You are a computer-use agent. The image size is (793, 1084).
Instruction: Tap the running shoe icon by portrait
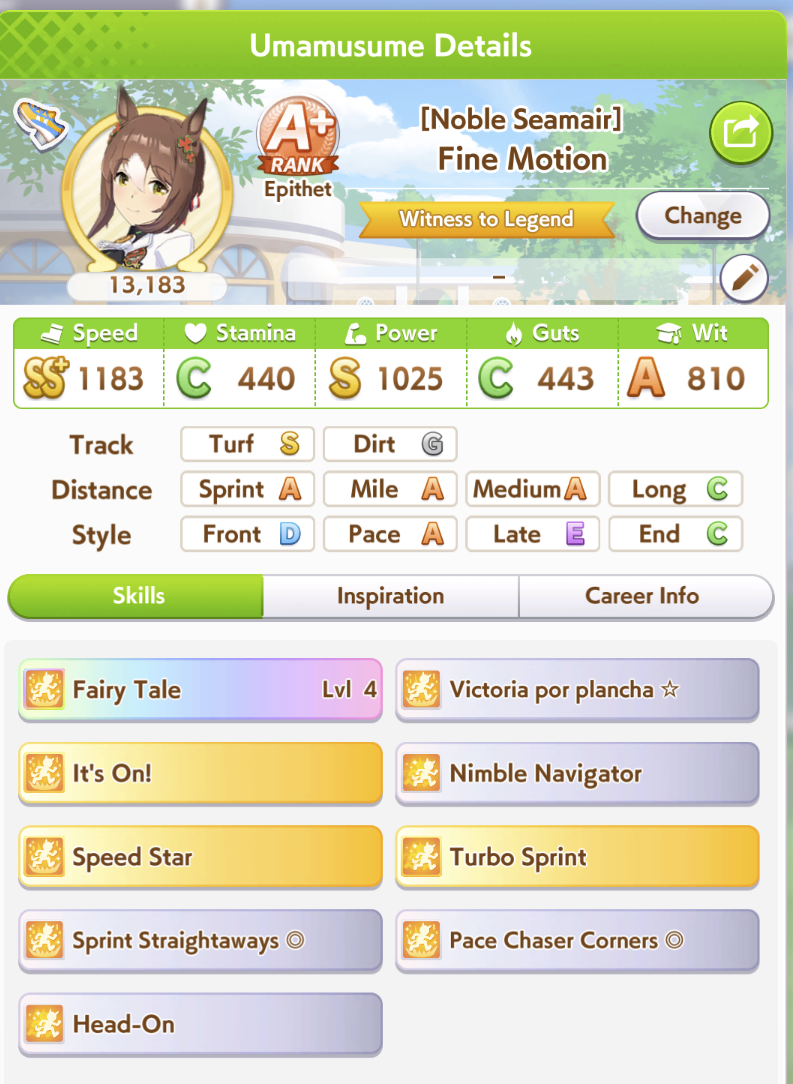pyautogui.click(x=41, y=123)
